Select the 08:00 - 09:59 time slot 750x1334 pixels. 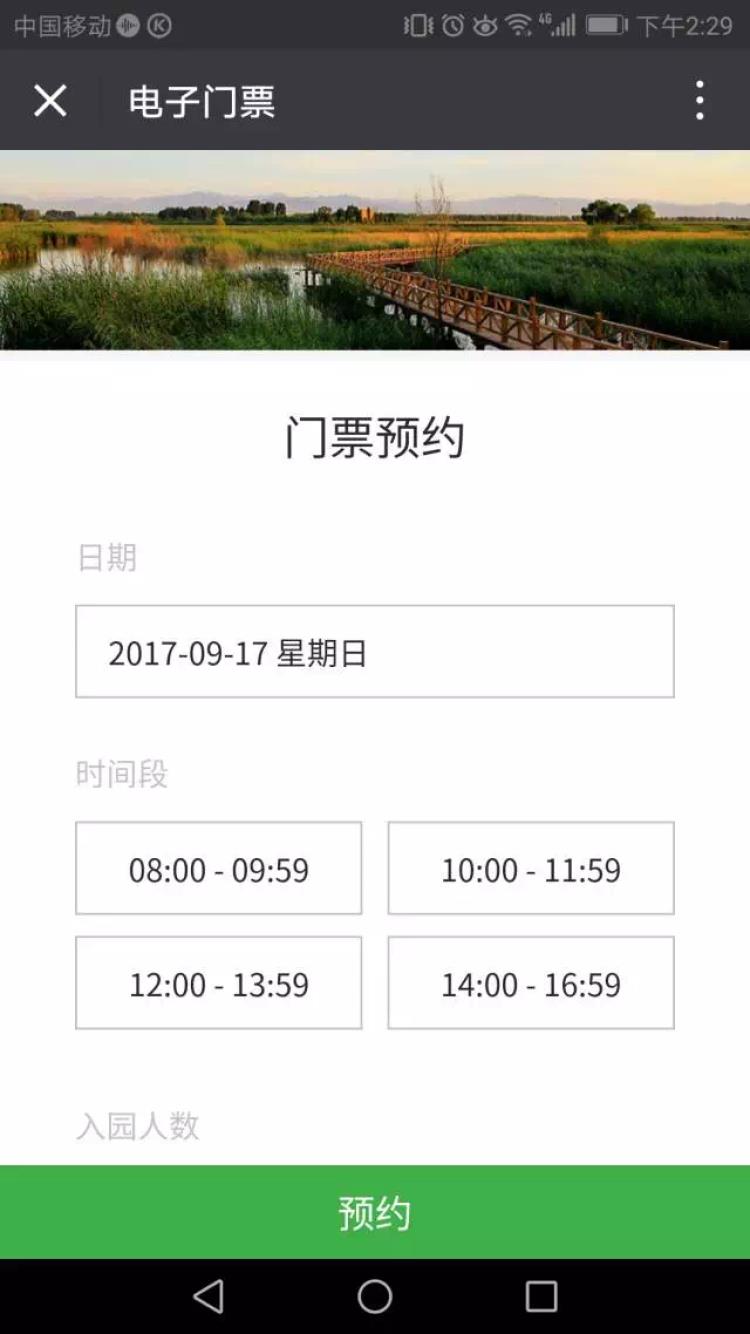coord(219,869)
